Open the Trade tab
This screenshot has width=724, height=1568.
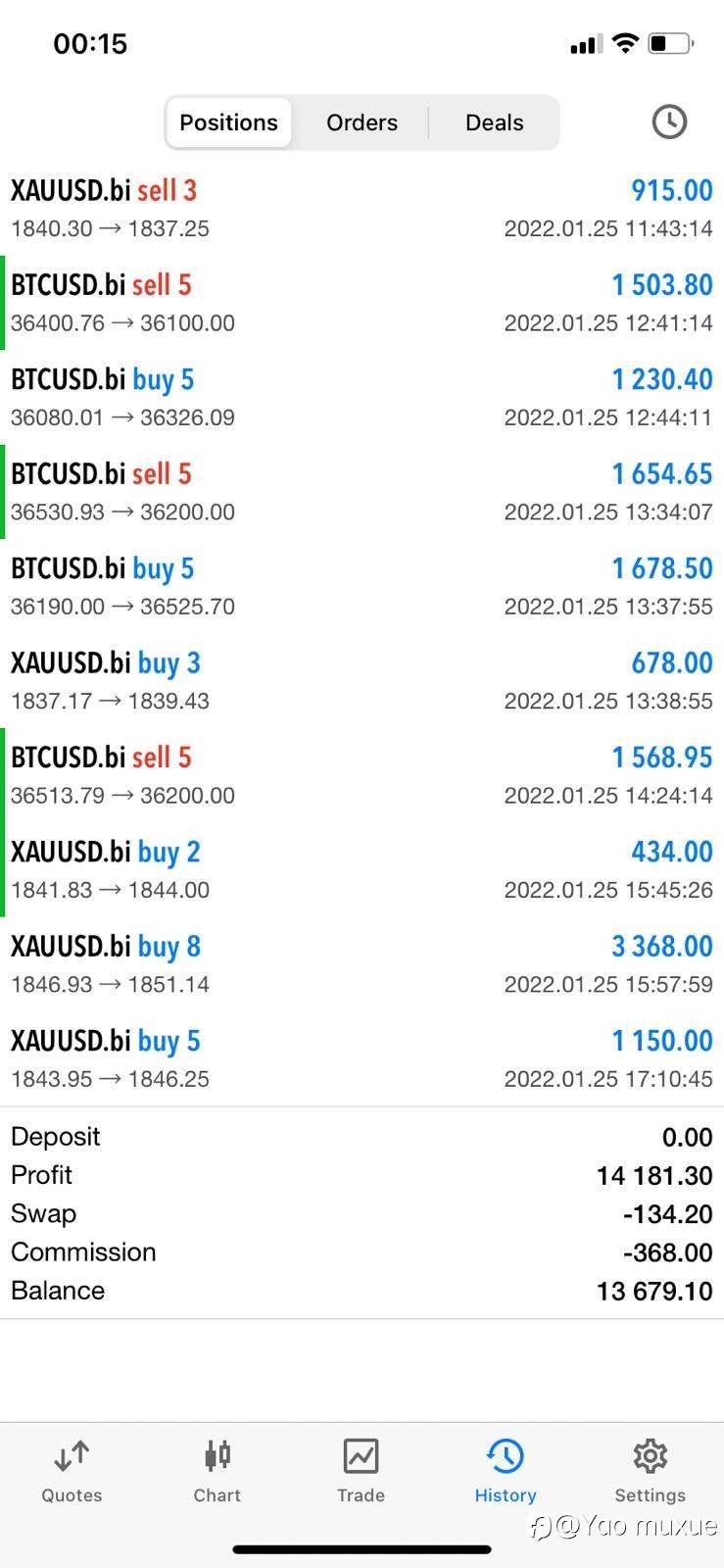pyautogui.click(x=361, y=1471)
